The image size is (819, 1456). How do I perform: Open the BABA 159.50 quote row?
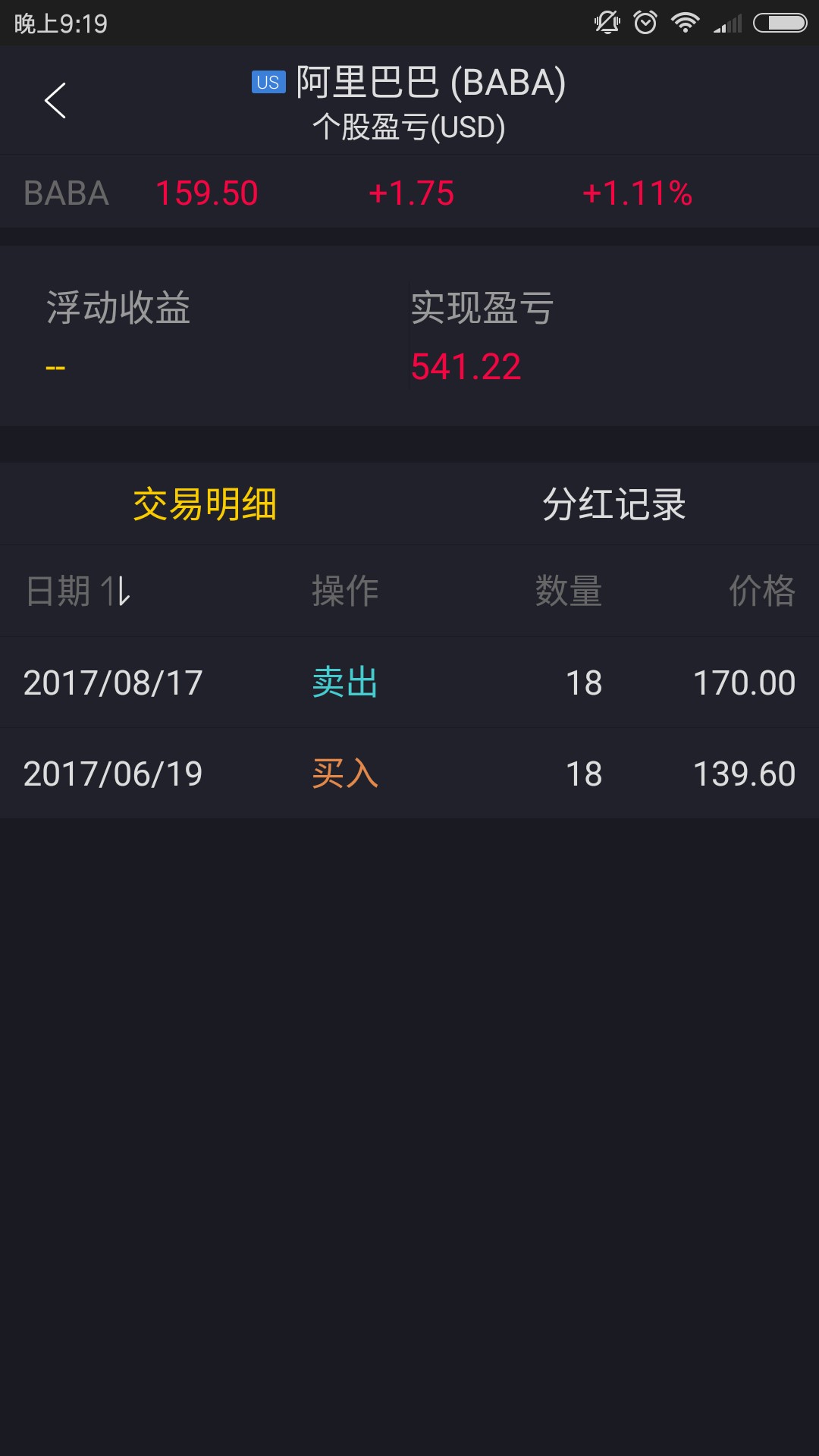coord(409,193)
